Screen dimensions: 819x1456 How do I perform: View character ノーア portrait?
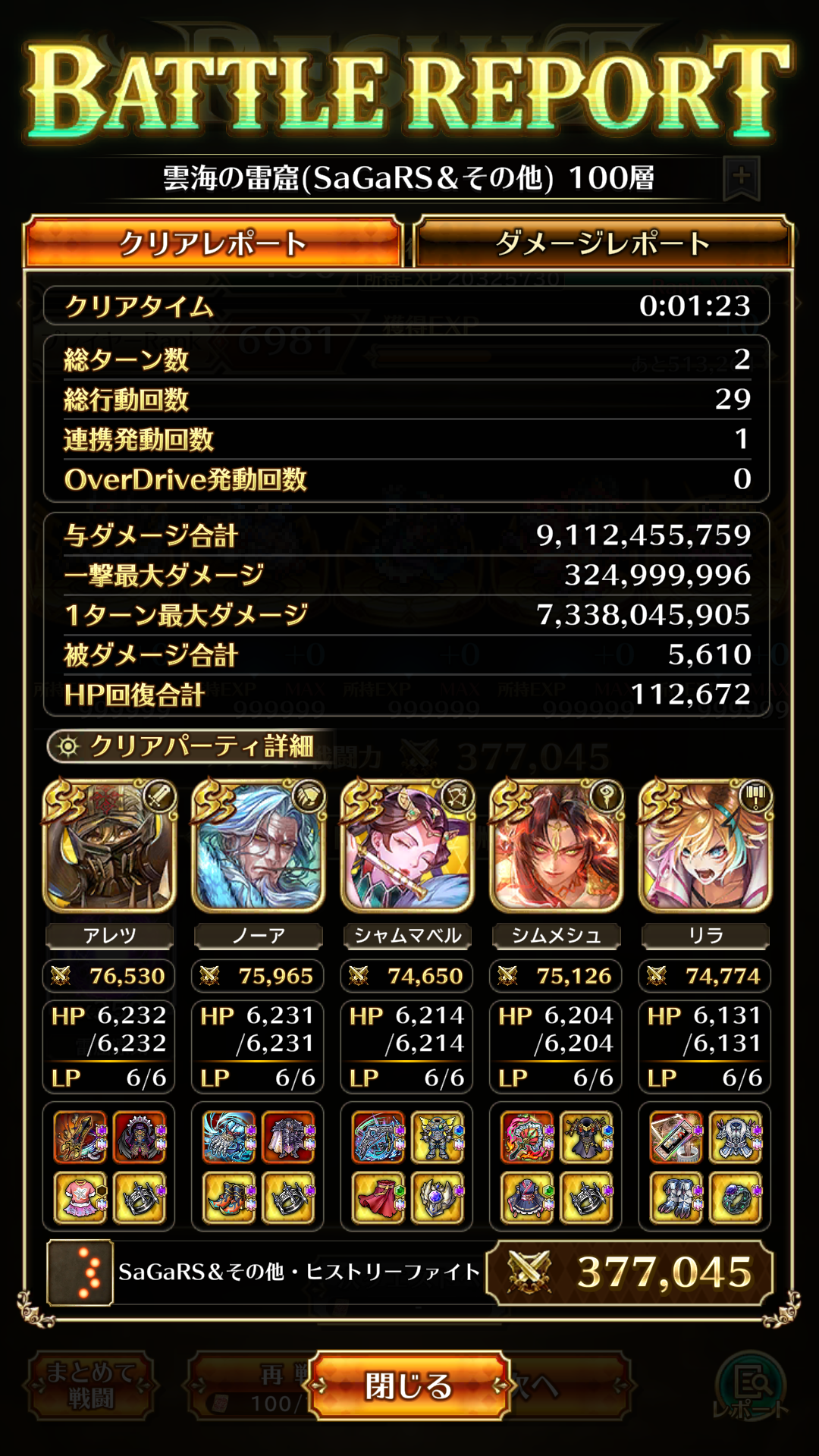click(x=259, y=846)
